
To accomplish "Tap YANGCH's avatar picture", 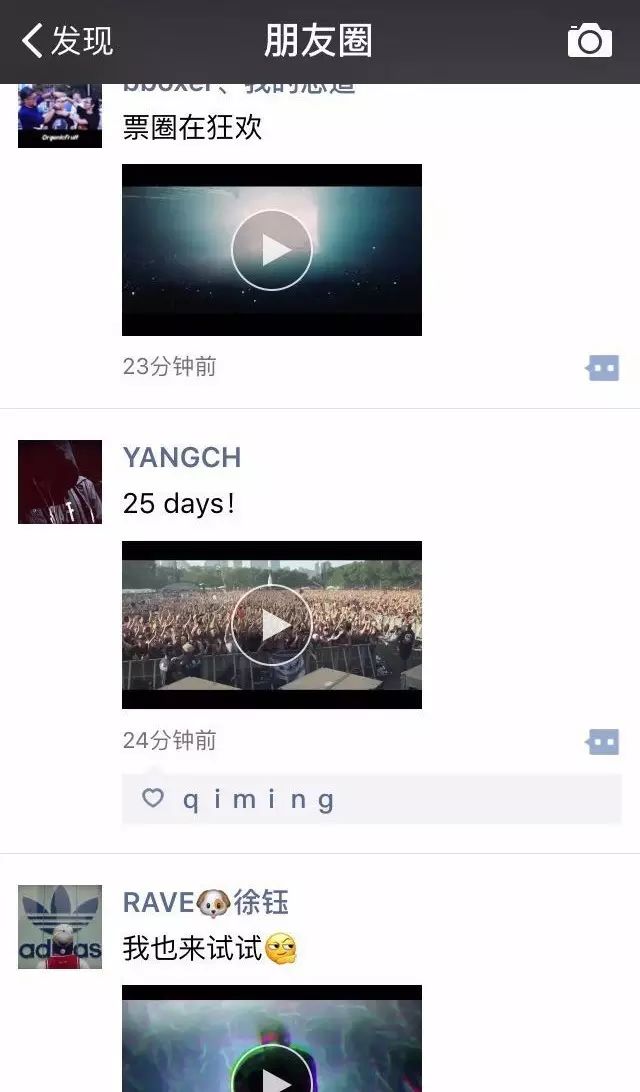I will (60, 482).
